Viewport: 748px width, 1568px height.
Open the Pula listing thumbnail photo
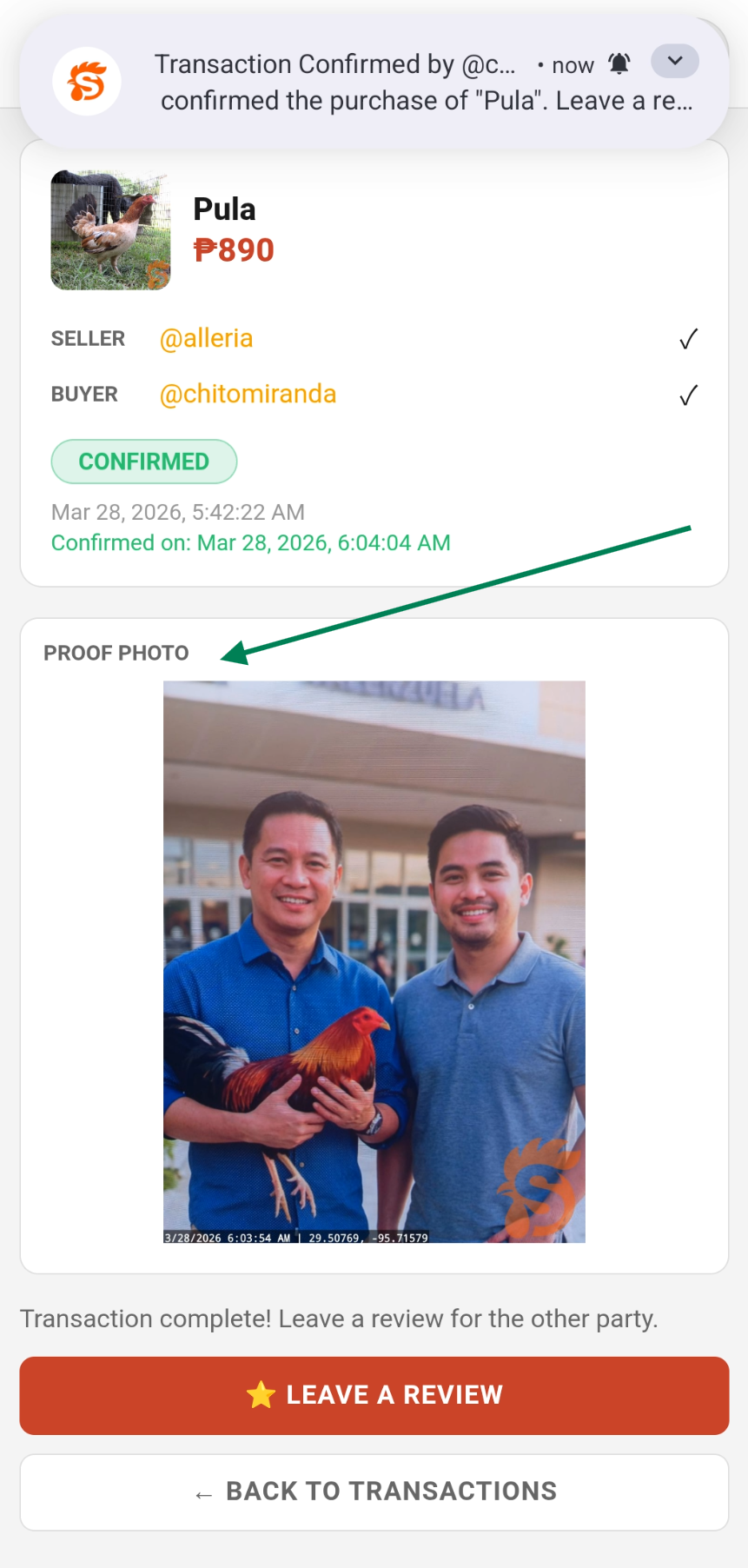110,229
